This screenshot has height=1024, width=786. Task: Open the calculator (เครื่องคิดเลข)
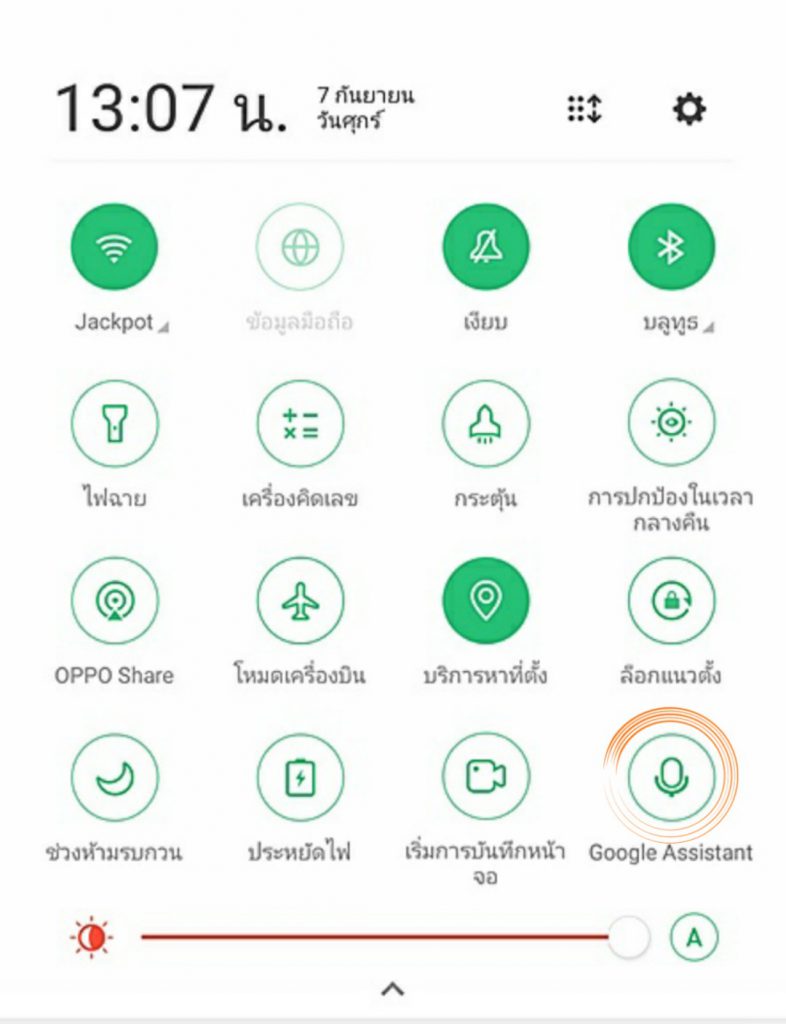(300, 423)
